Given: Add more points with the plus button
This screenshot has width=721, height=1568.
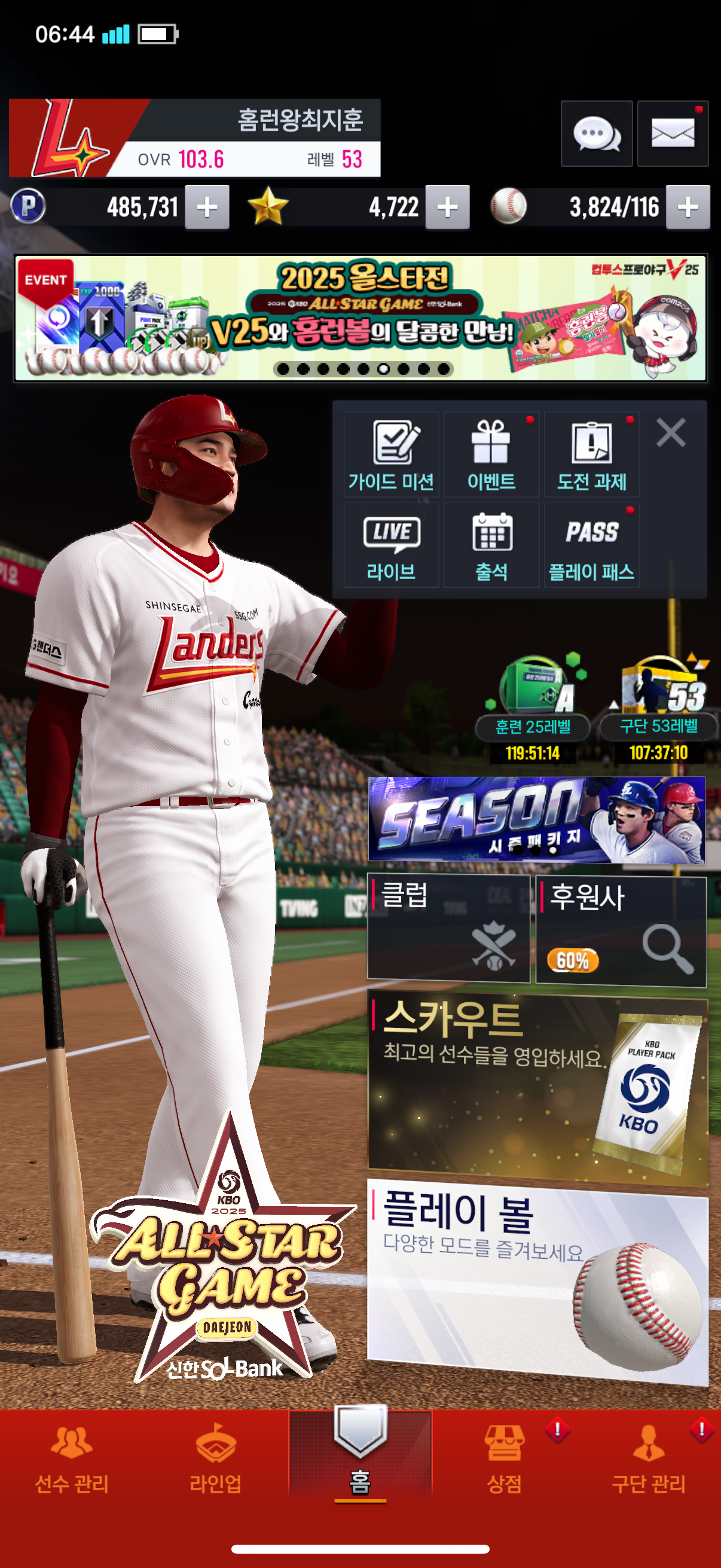Looking at the screenshot, I should click(207, 207).
